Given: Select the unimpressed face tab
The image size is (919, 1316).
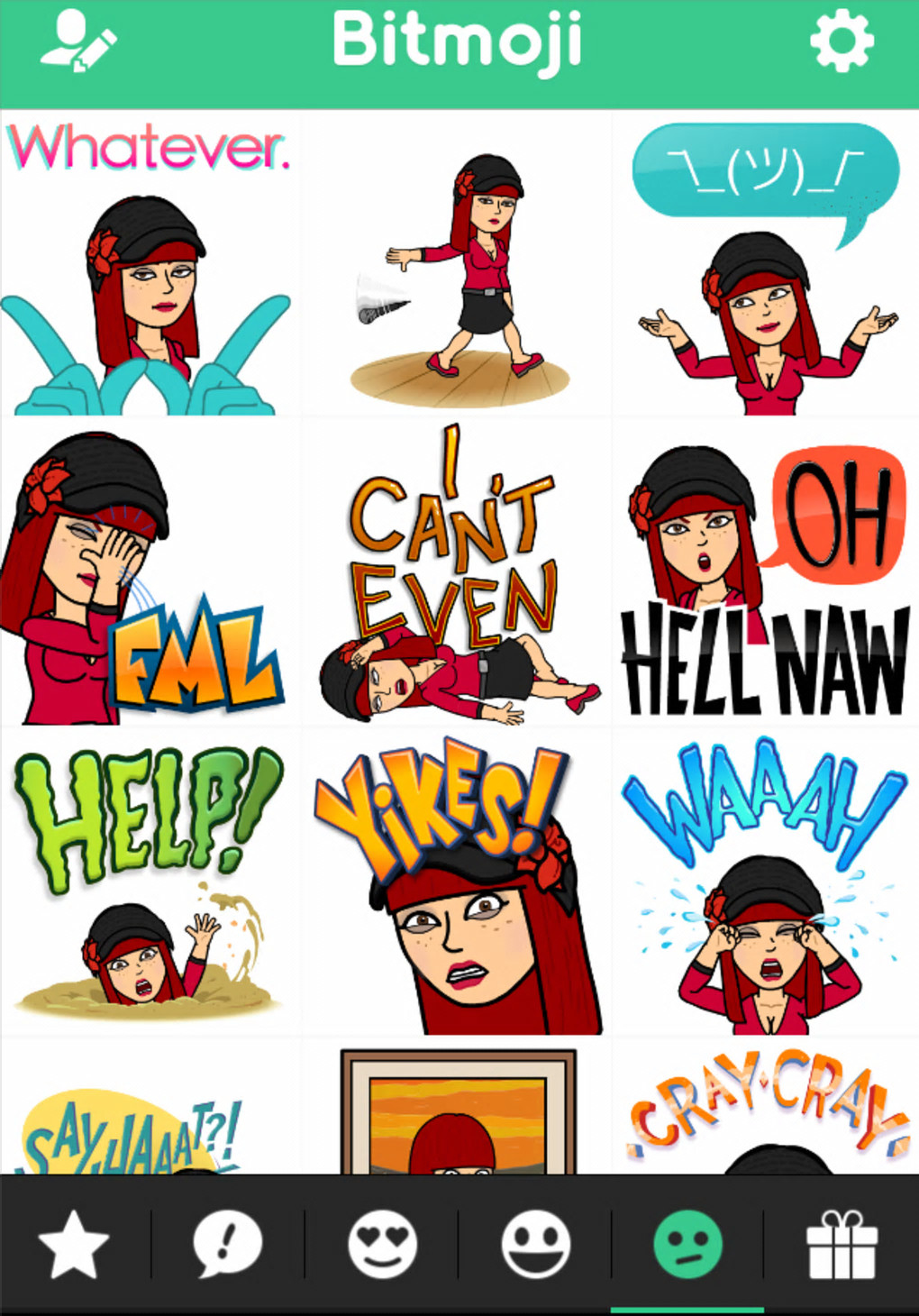Looking at the screenshot, I should click(x=687, y=1245).
